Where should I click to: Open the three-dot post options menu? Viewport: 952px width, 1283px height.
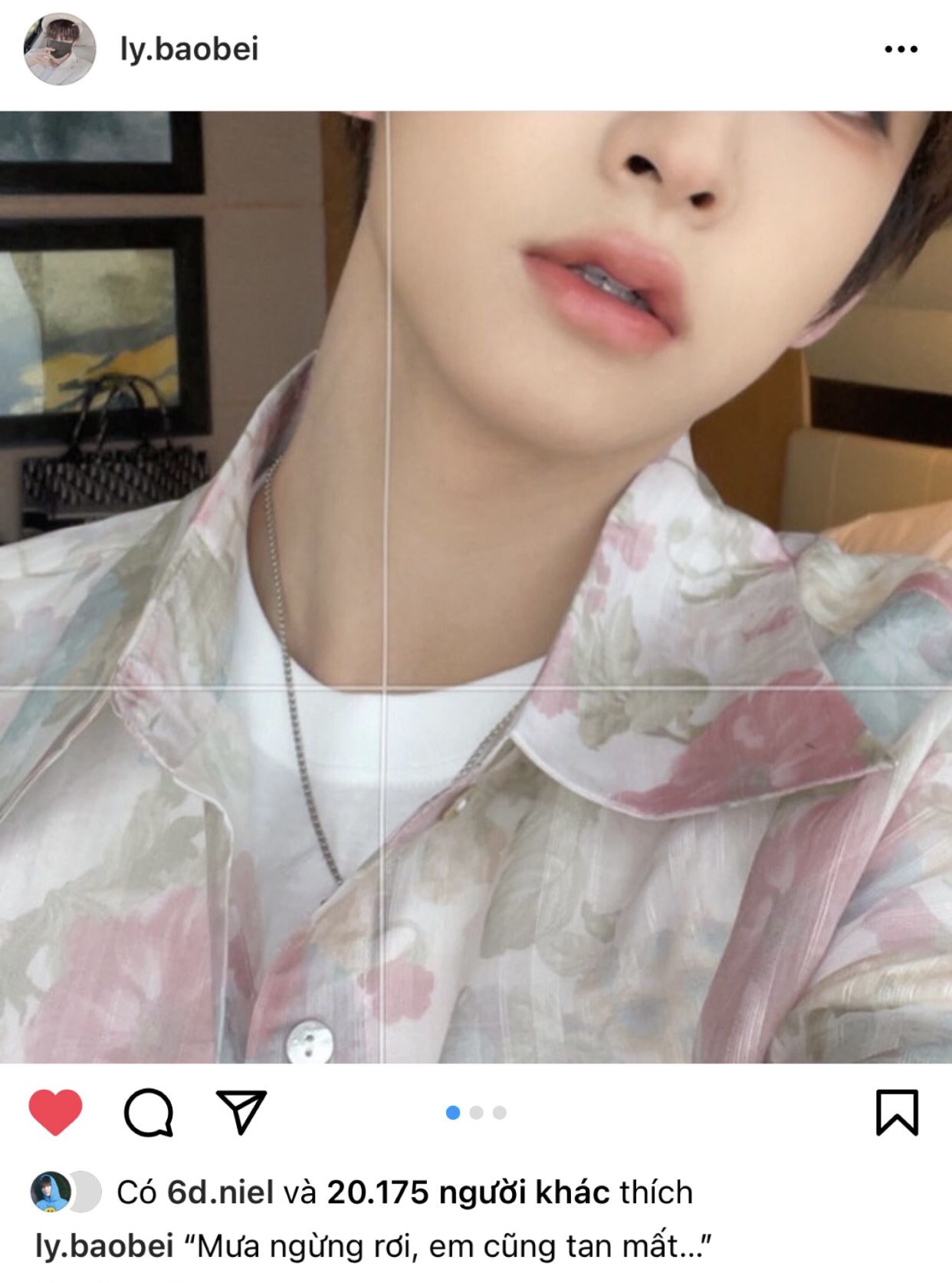click(901, 49)
